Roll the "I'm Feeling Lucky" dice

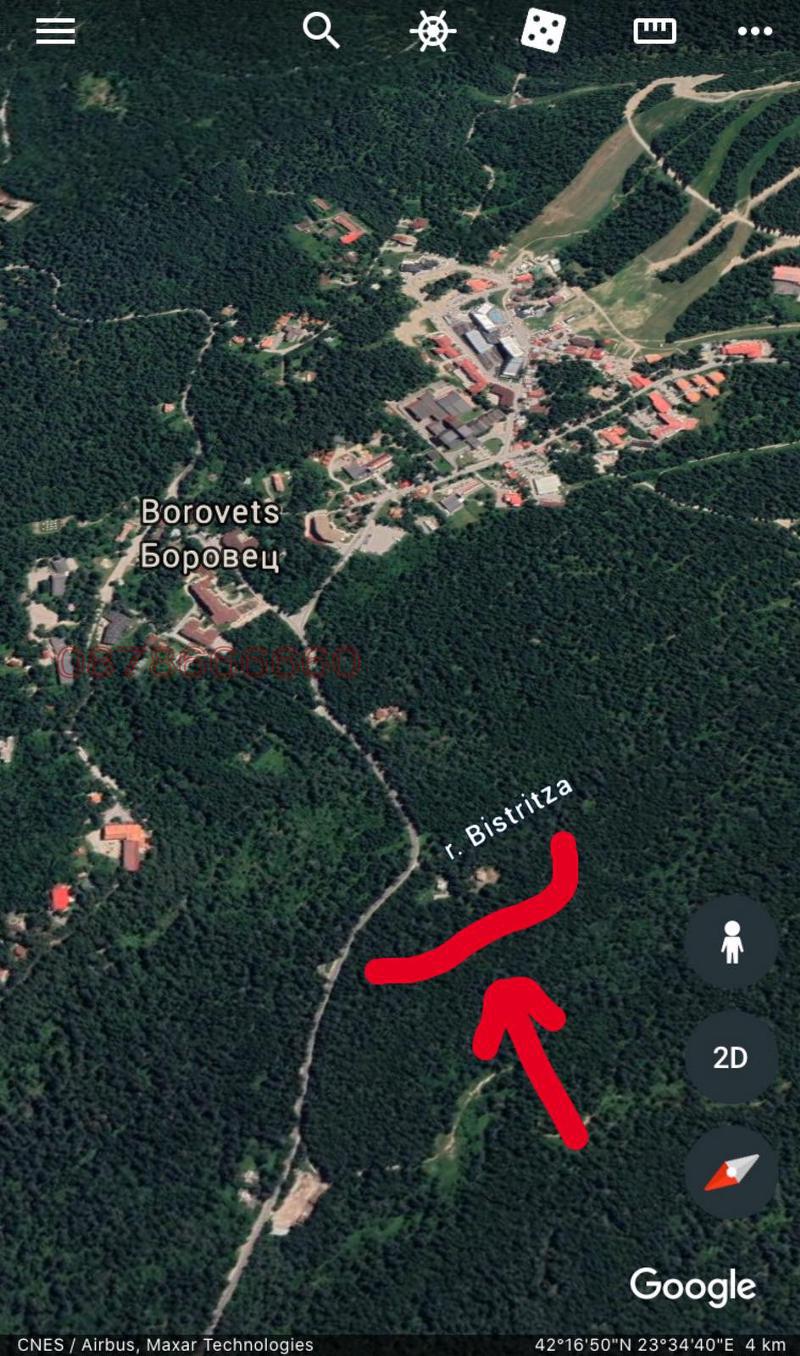tap(541, 31)
